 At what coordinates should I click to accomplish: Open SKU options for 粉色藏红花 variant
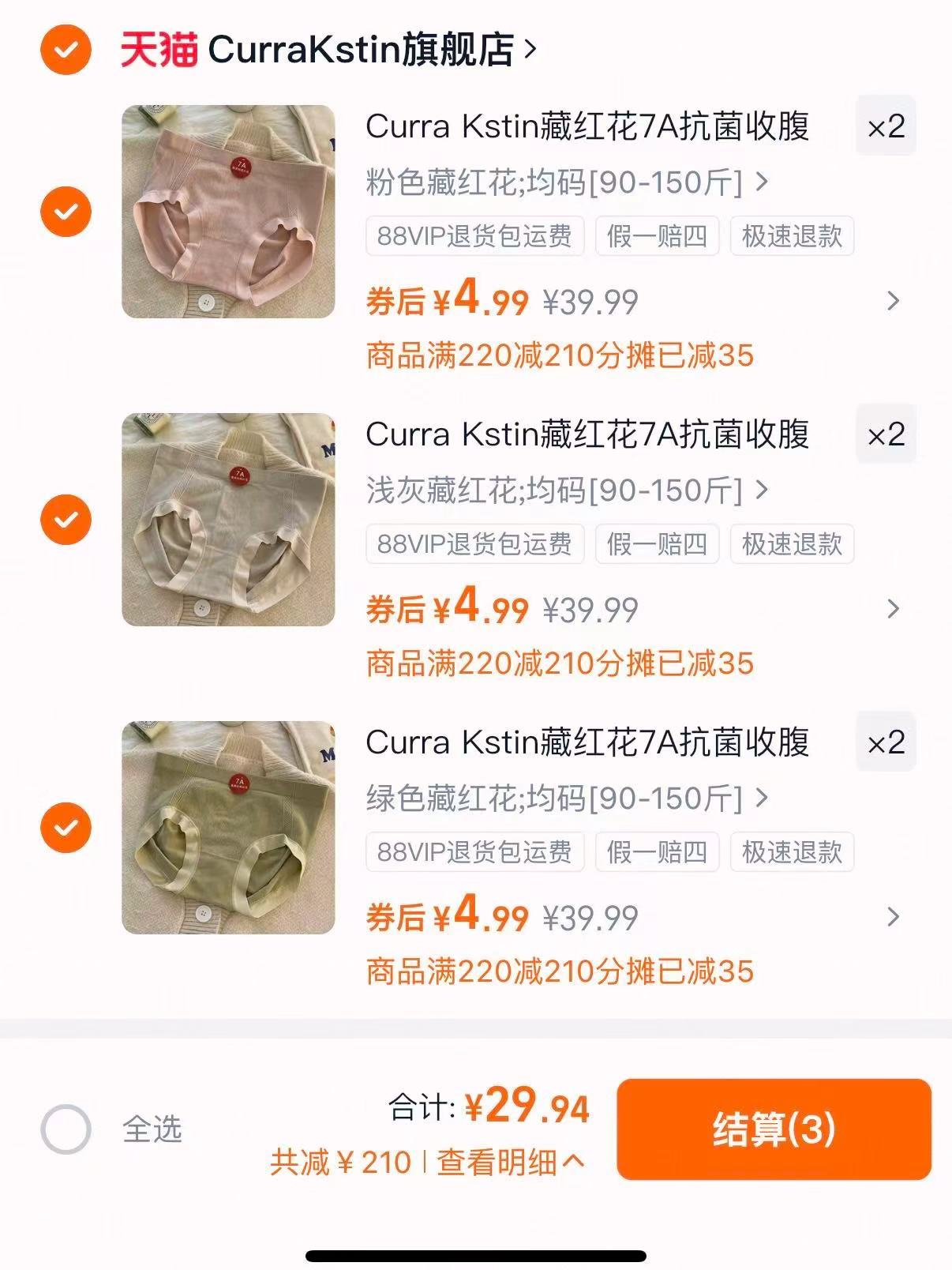coord(763,182)
